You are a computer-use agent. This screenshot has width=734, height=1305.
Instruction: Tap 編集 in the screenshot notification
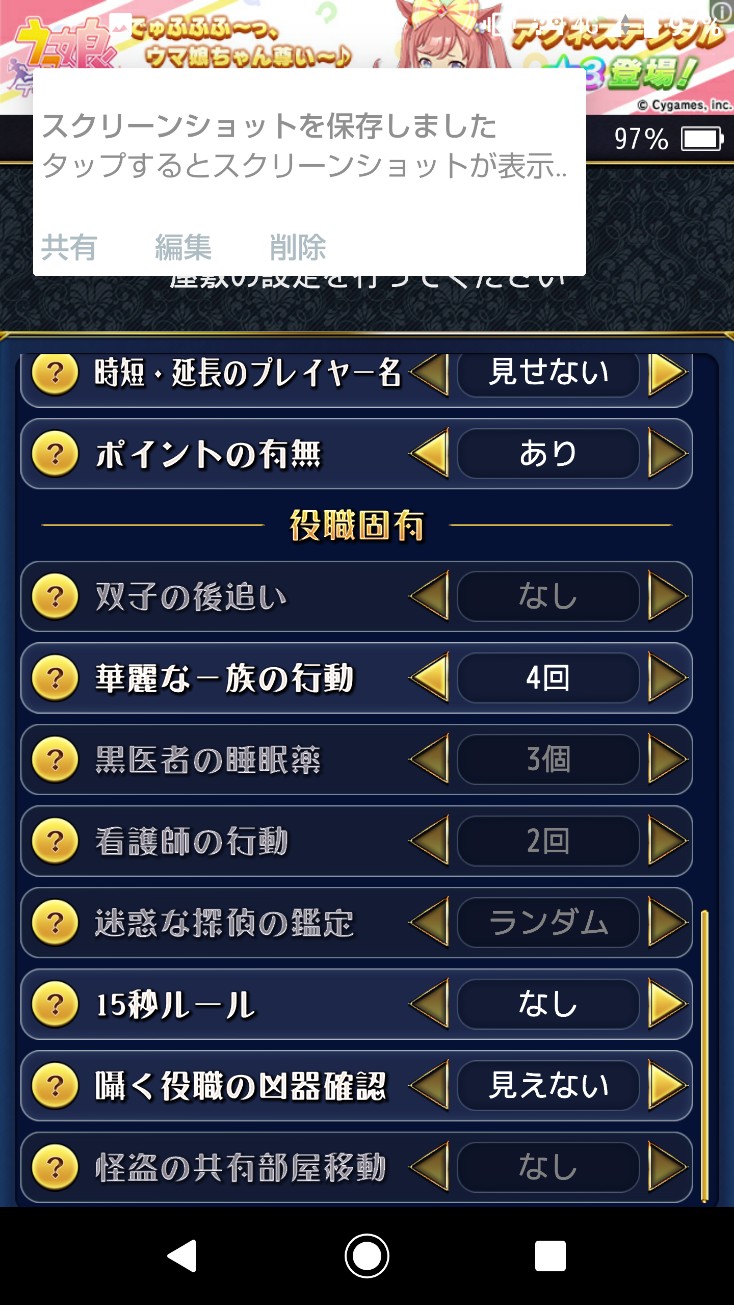point(183,247)
